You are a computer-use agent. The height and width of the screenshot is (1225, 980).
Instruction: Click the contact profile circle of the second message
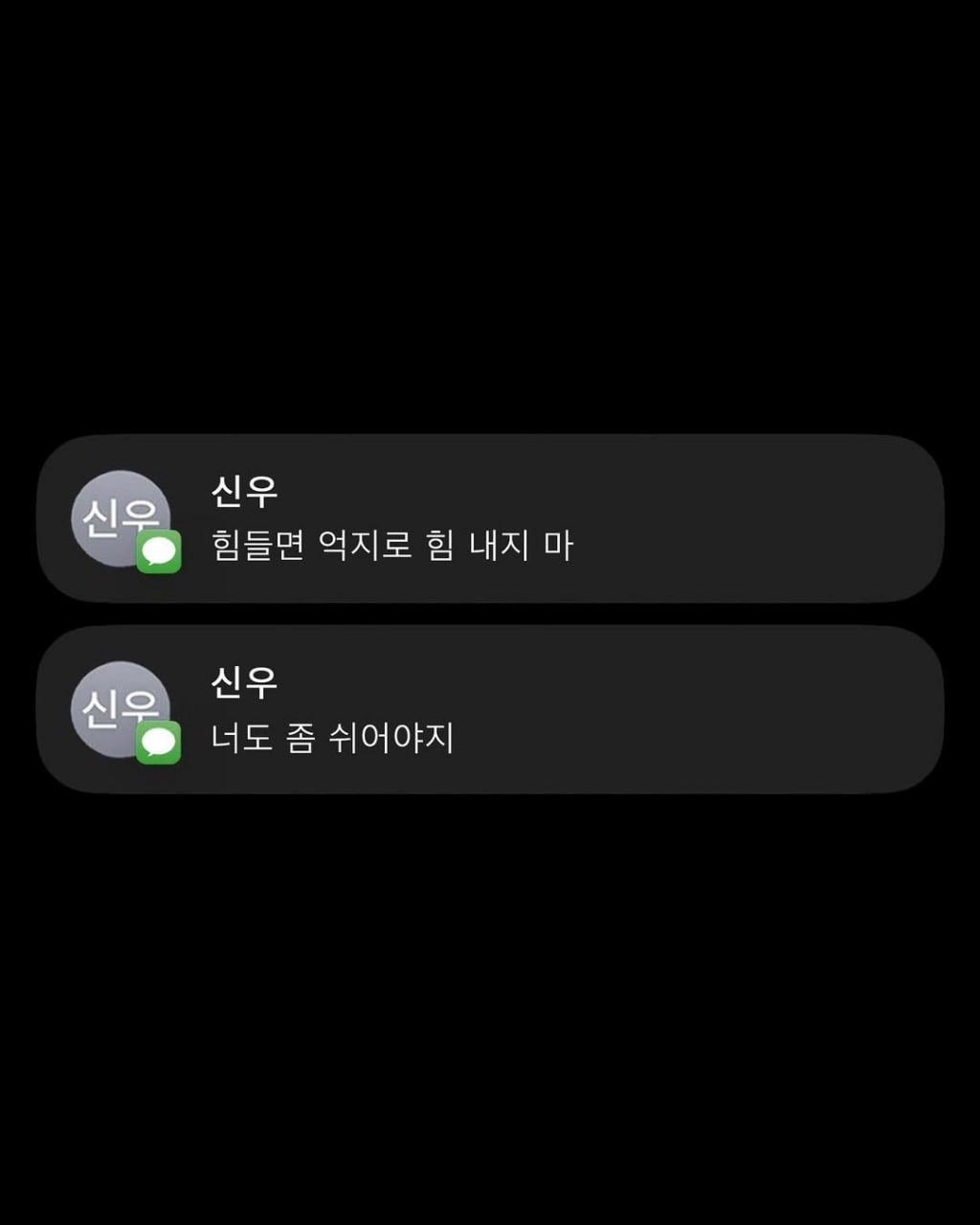click(x=120, y=708)
